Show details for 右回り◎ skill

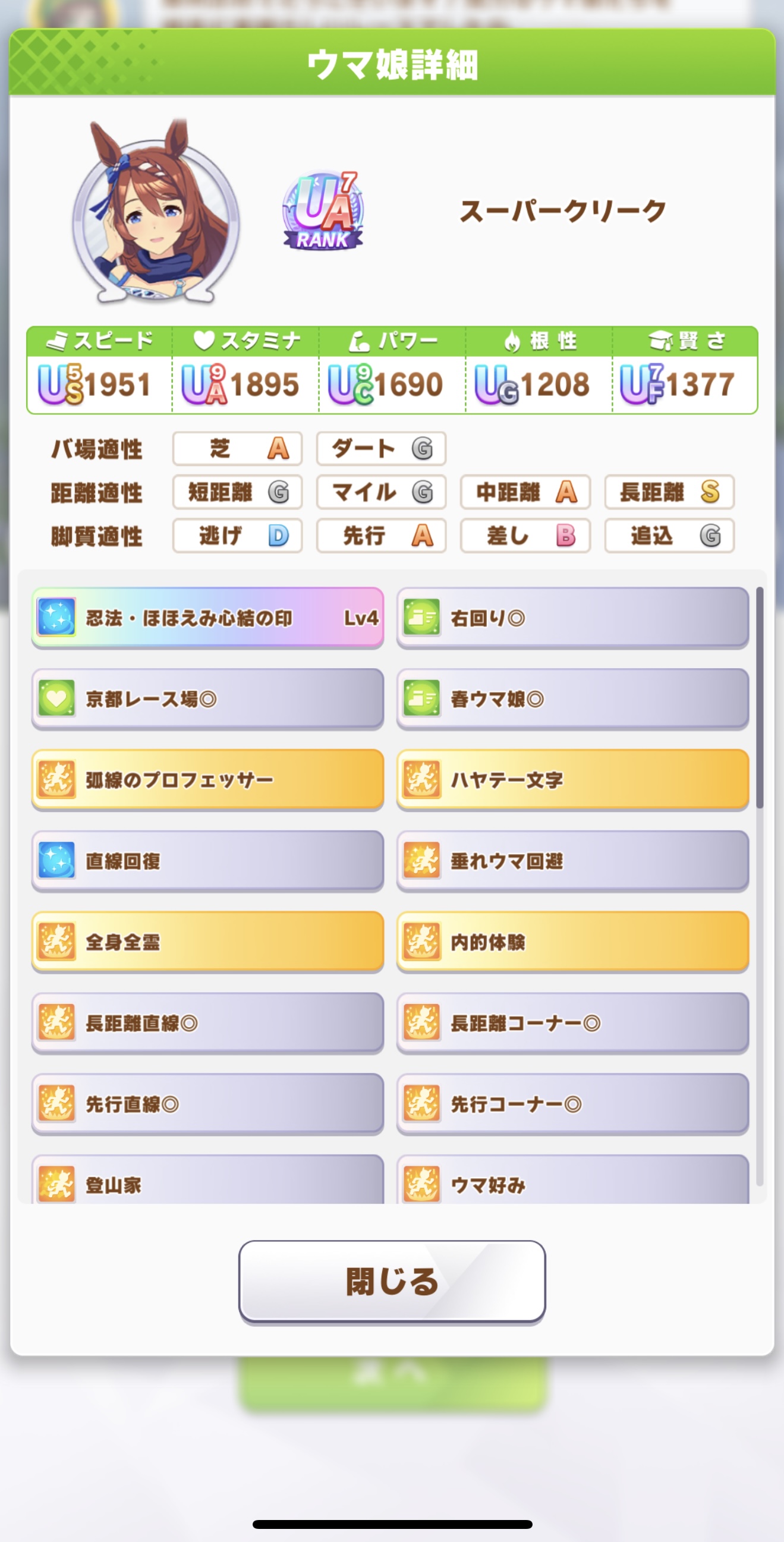point(572,617)
